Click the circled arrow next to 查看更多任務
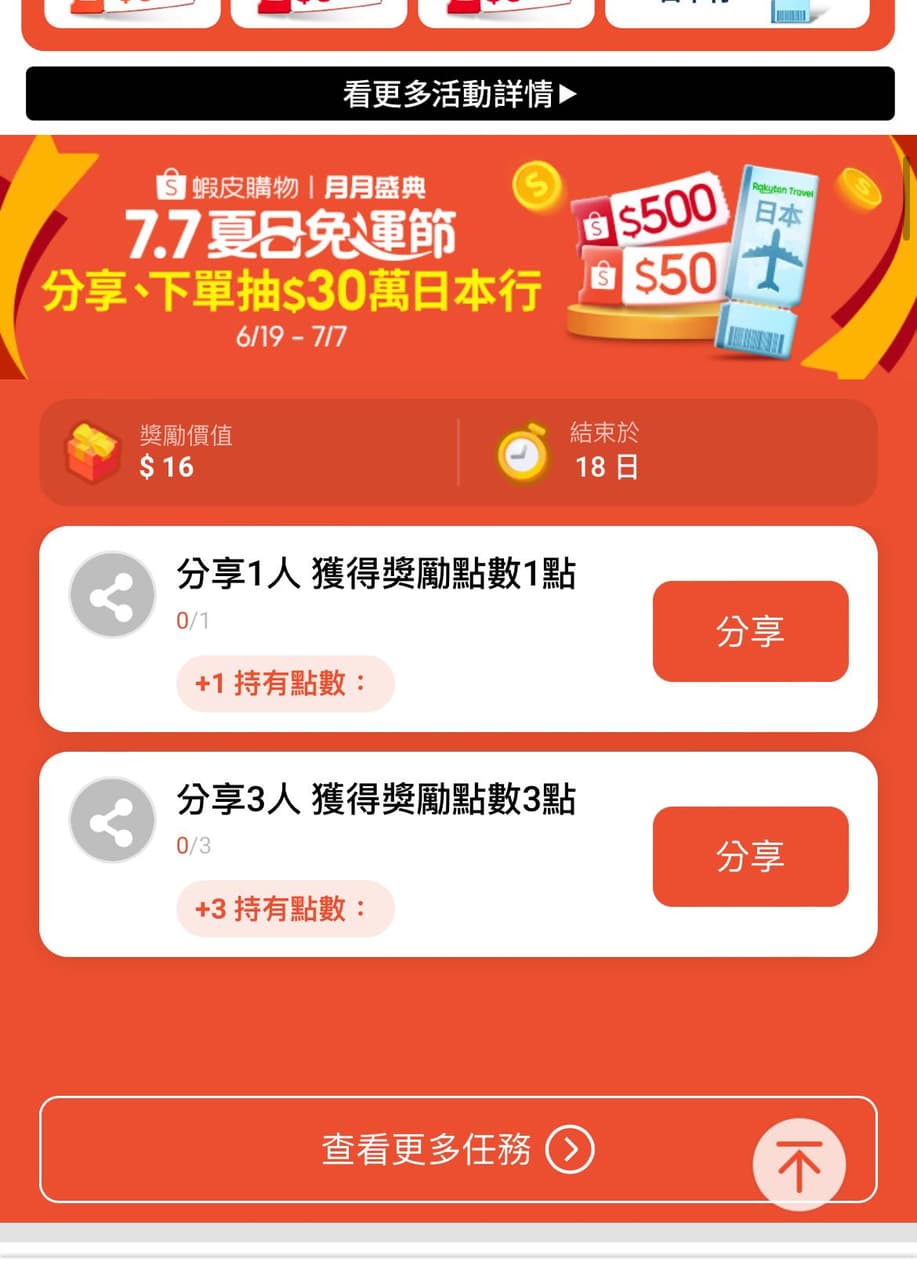This screenshot has height=1280, width=917. click(x=569, y=1149)
